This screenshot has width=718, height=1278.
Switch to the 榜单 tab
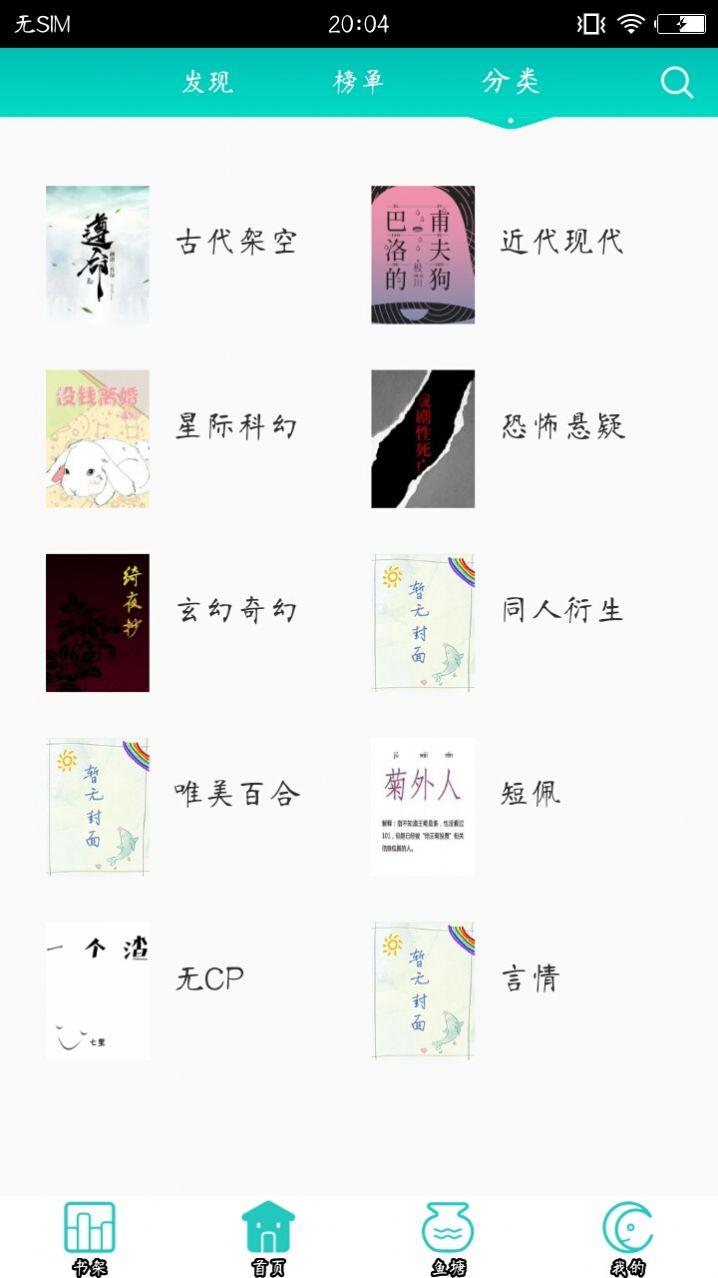click(x=359, y=82)
